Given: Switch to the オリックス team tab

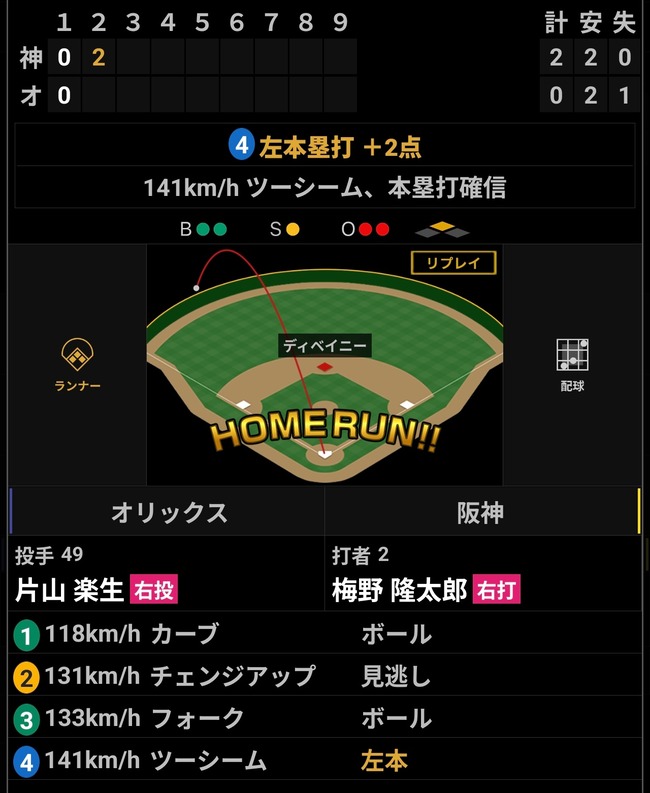Looking at the screenshot, I should (168, 513).
